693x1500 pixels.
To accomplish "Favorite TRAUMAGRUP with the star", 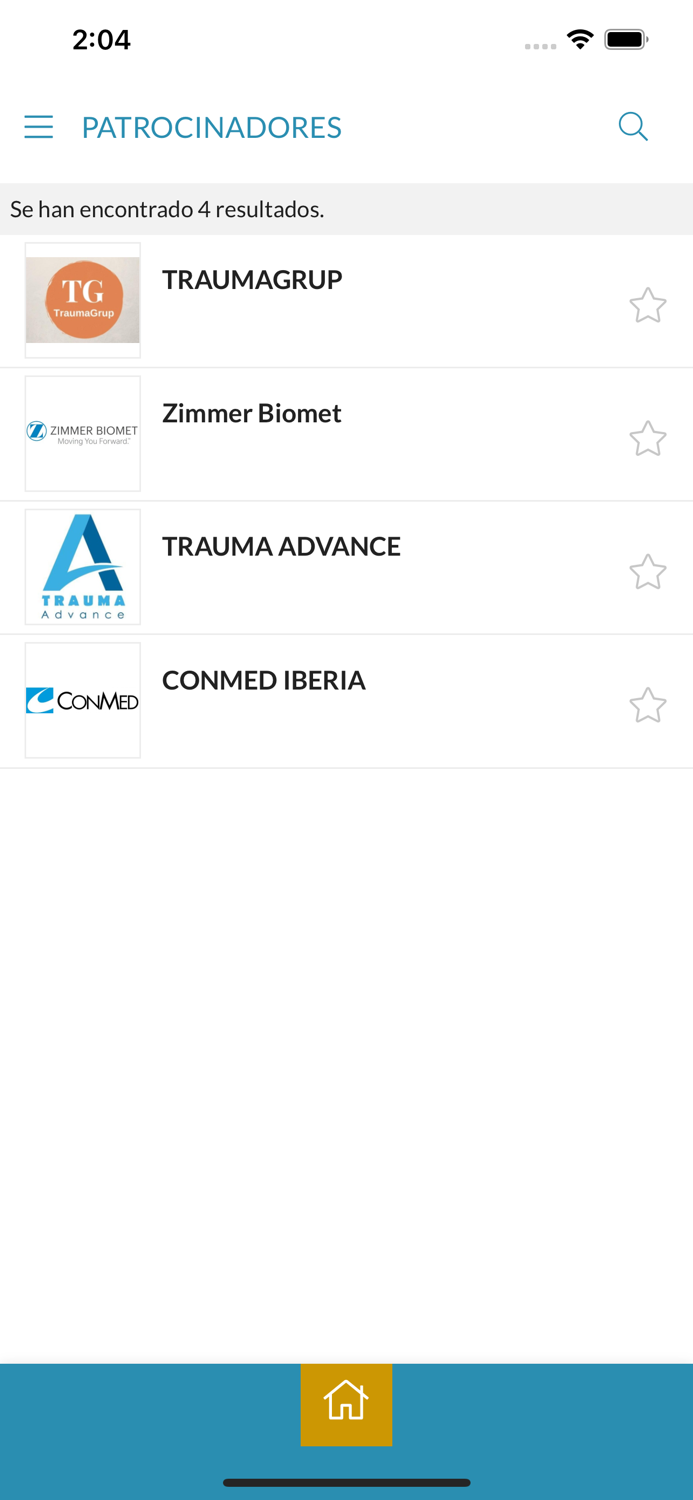I will (647, 305).
